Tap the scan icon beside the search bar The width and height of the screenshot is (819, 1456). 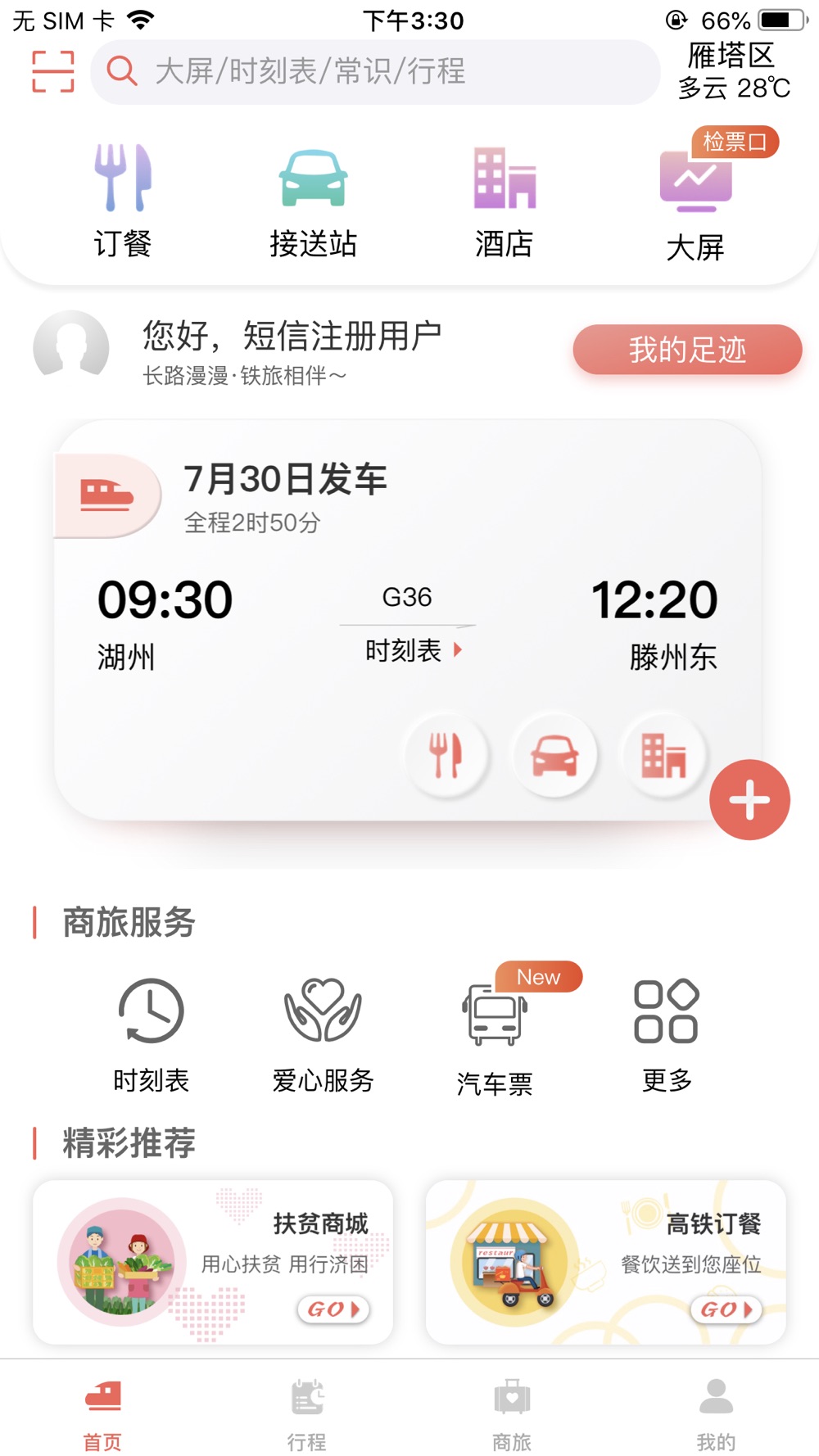point(53,71)
